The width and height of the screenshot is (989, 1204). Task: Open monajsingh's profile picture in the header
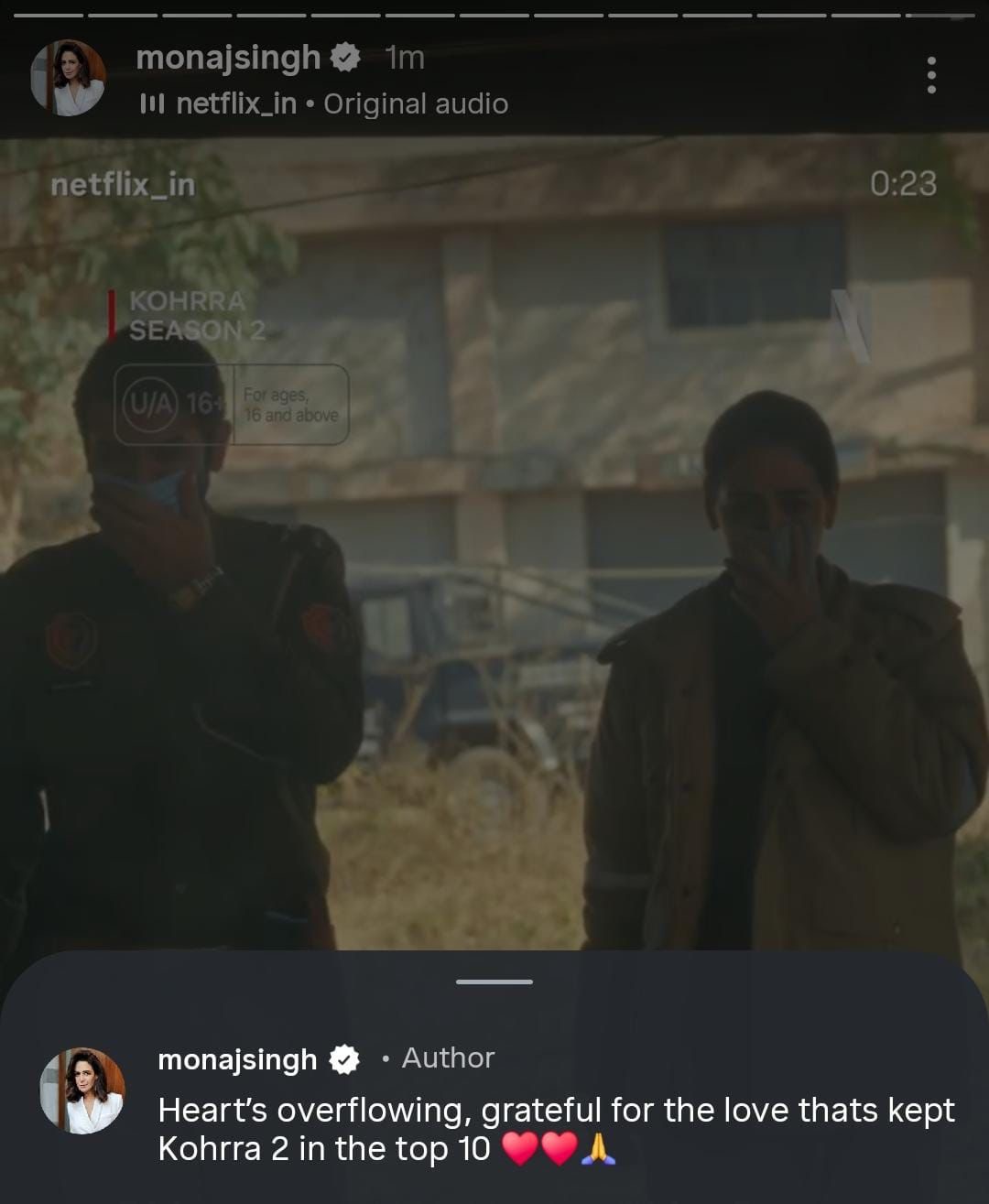click(x=69, y=78)
